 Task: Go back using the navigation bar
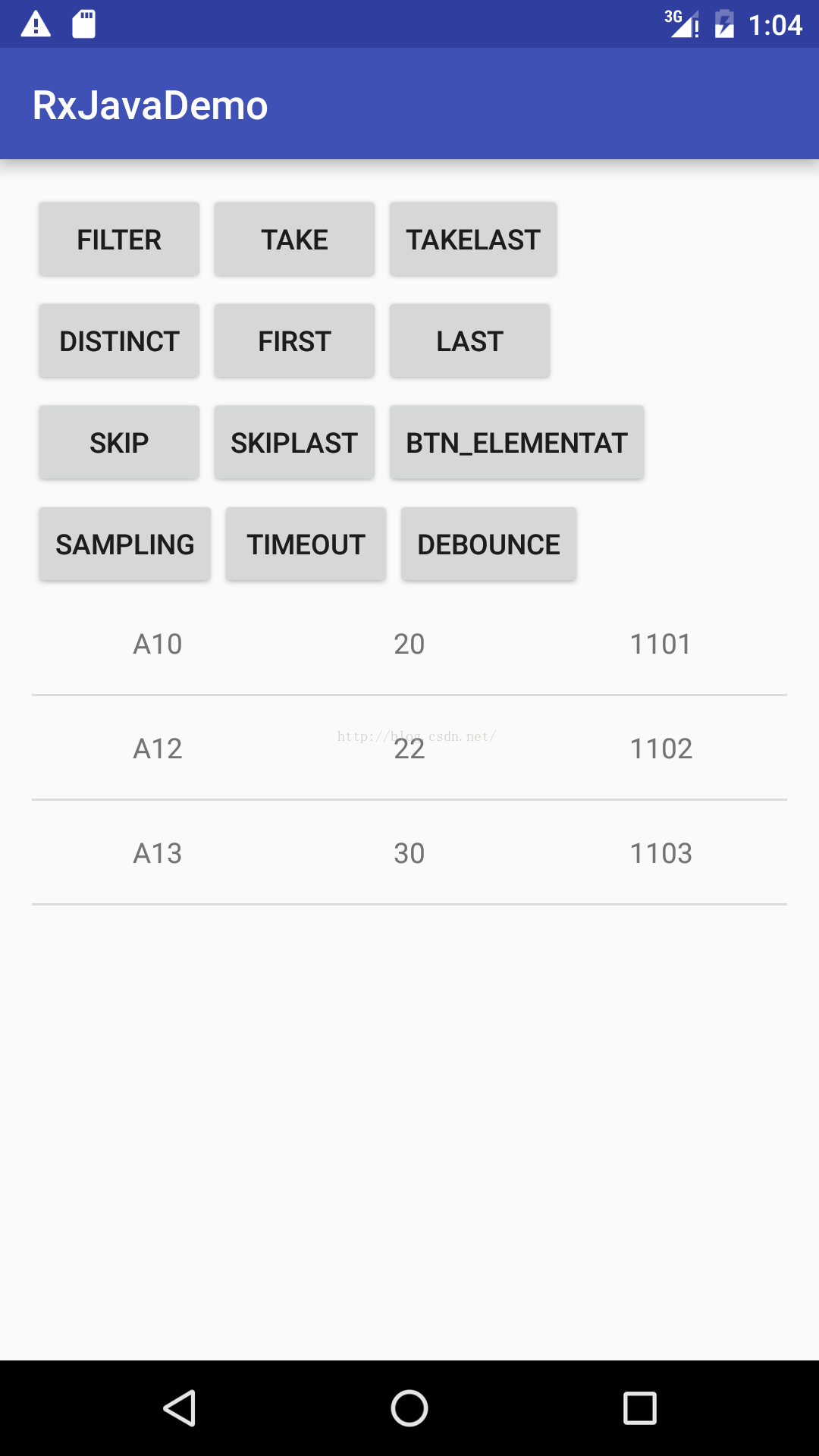(180, 1408)
